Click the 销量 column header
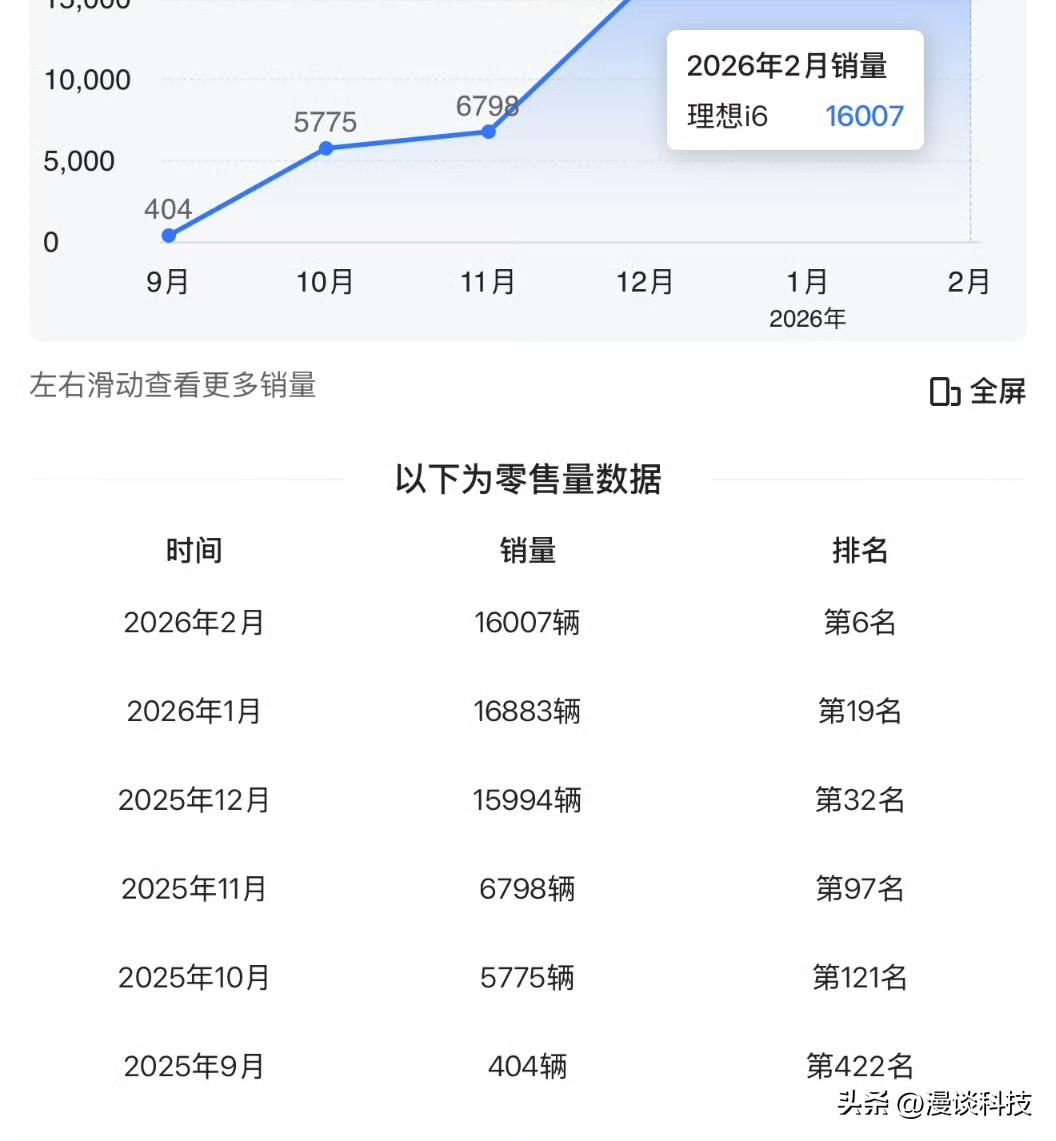1056x1141 pixels. [x=528, y=550]
